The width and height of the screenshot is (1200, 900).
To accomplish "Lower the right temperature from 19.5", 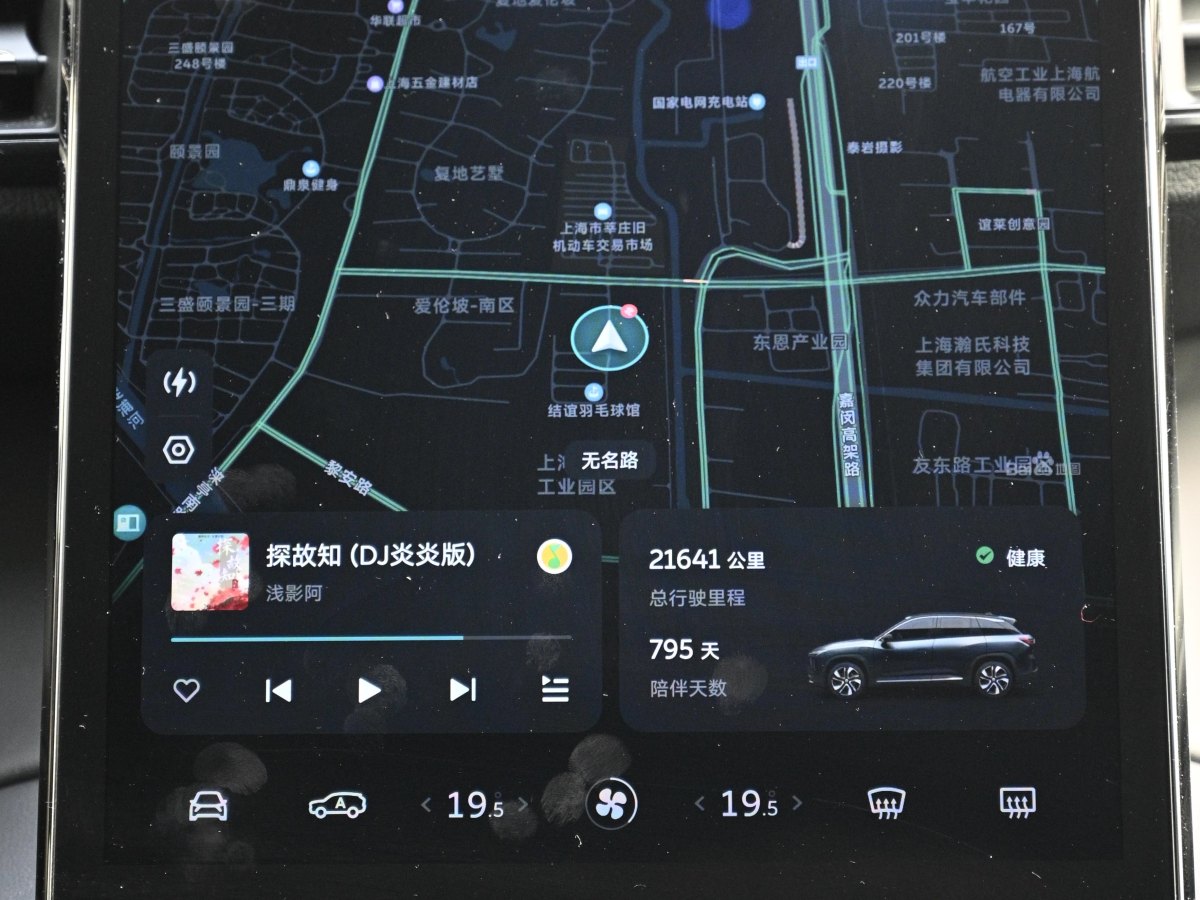I will 700,803.
